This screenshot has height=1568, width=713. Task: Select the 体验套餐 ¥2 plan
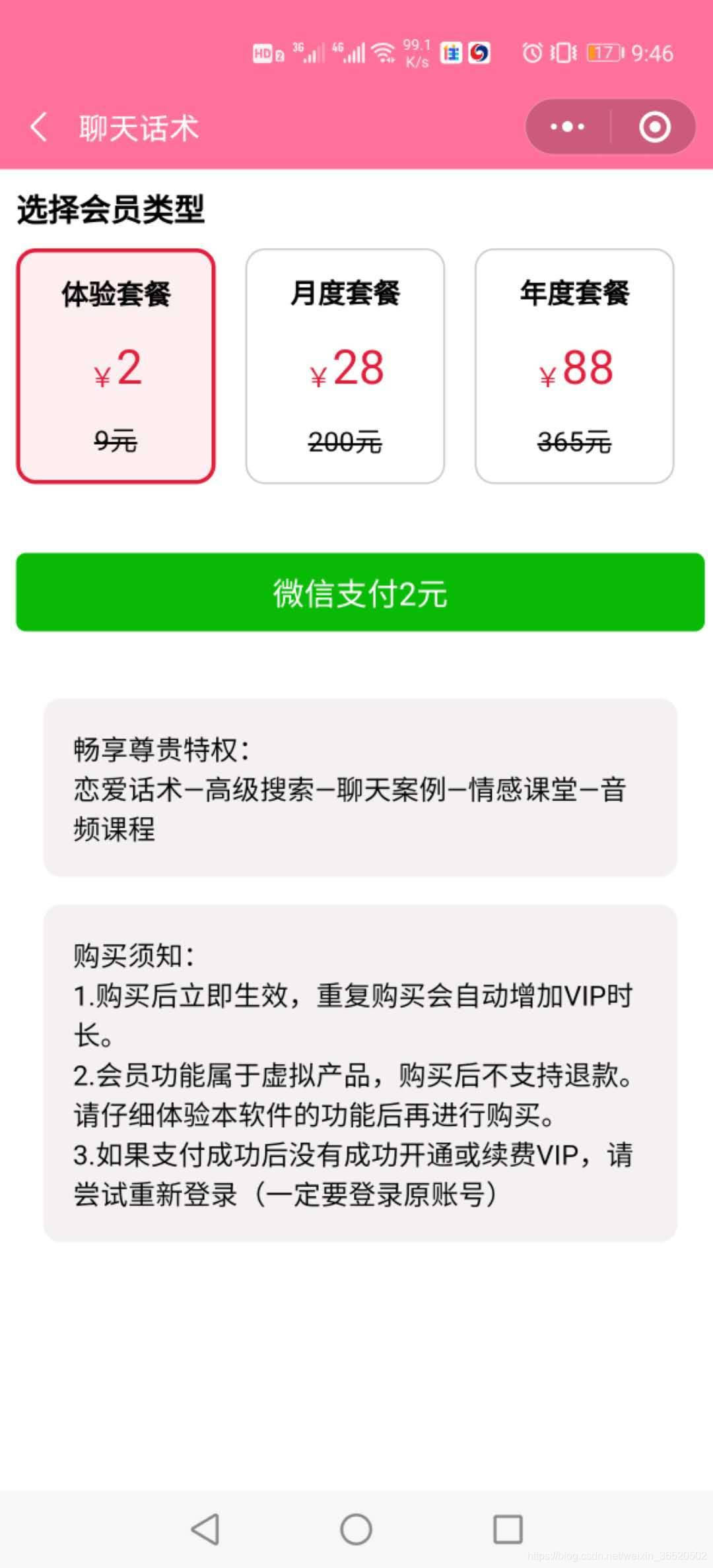click(x=116, y=366)
